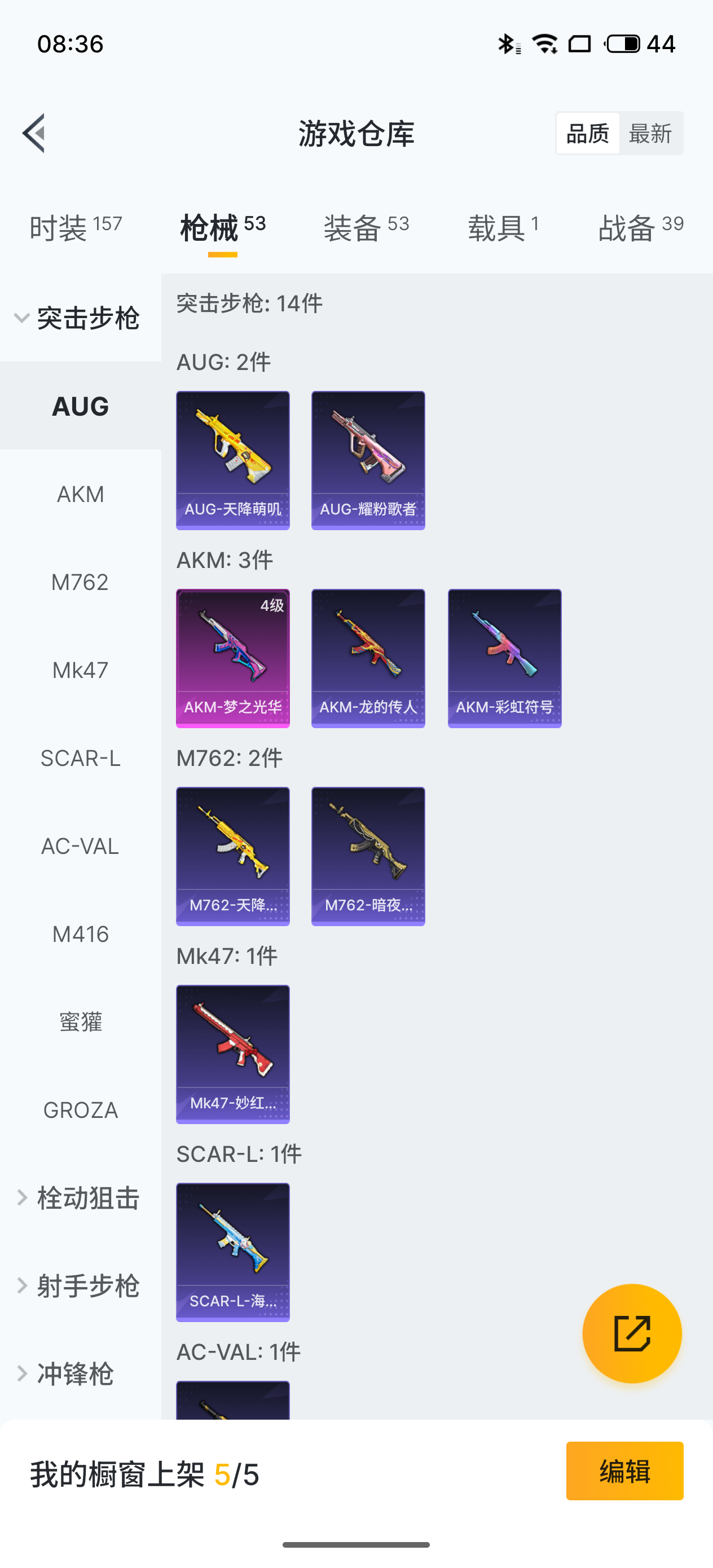The height and width of the screenshot is (1568, 713).
Task: Open the AKM-彩虹符号 skin
Action: point(504,658)
